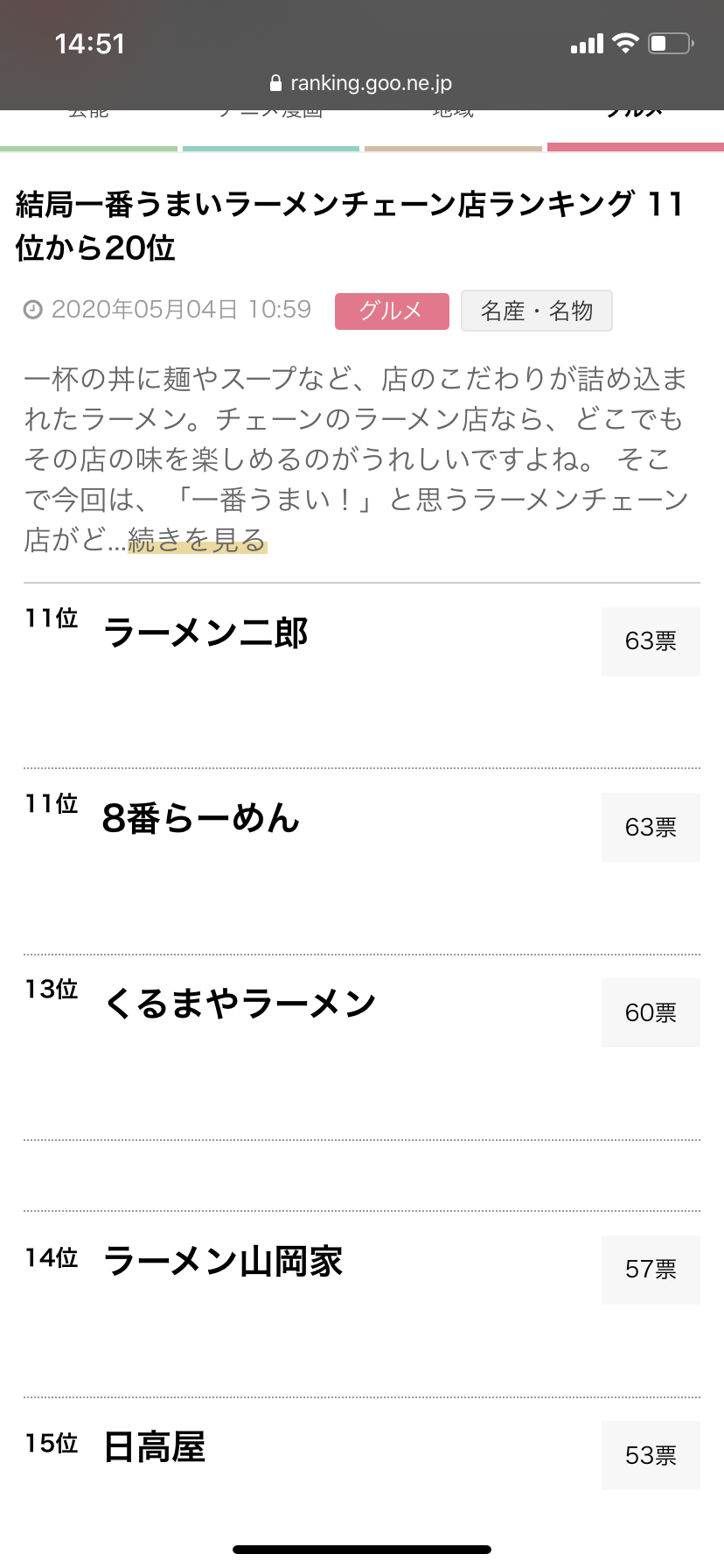Open the 名産・名物 tag

(x=536, y=311)
